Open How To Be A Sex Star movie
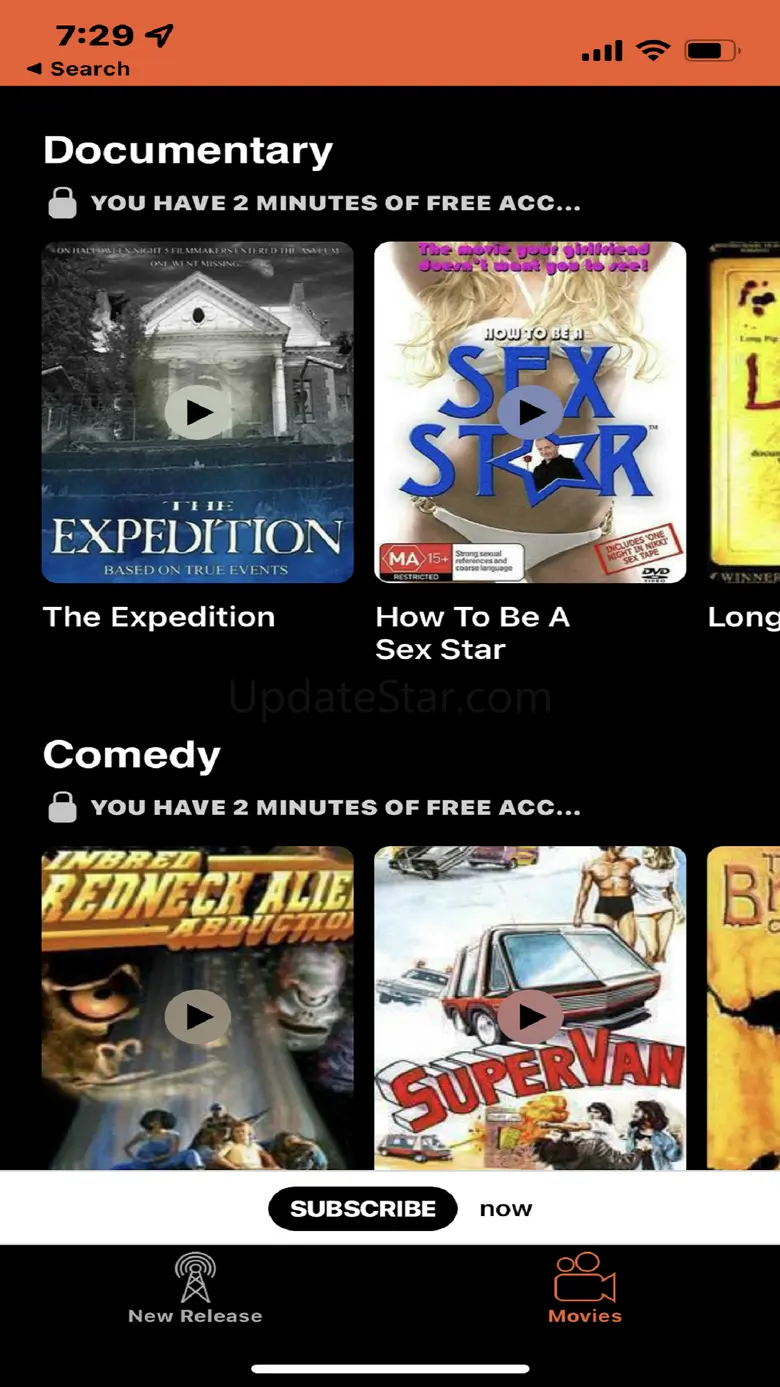 530,412
